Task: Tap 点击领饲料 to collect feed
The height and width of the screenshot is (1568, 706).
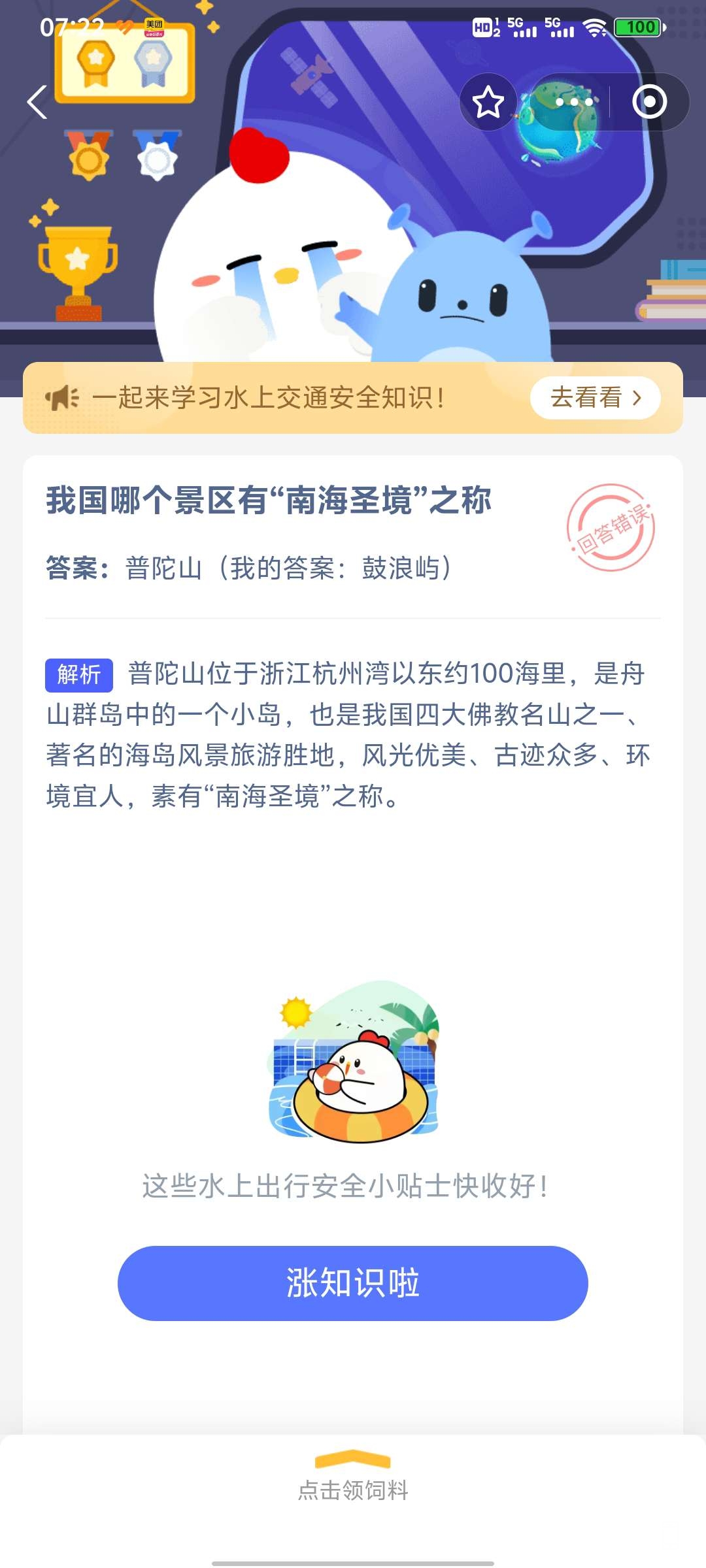Action: tap(353, 1478)
